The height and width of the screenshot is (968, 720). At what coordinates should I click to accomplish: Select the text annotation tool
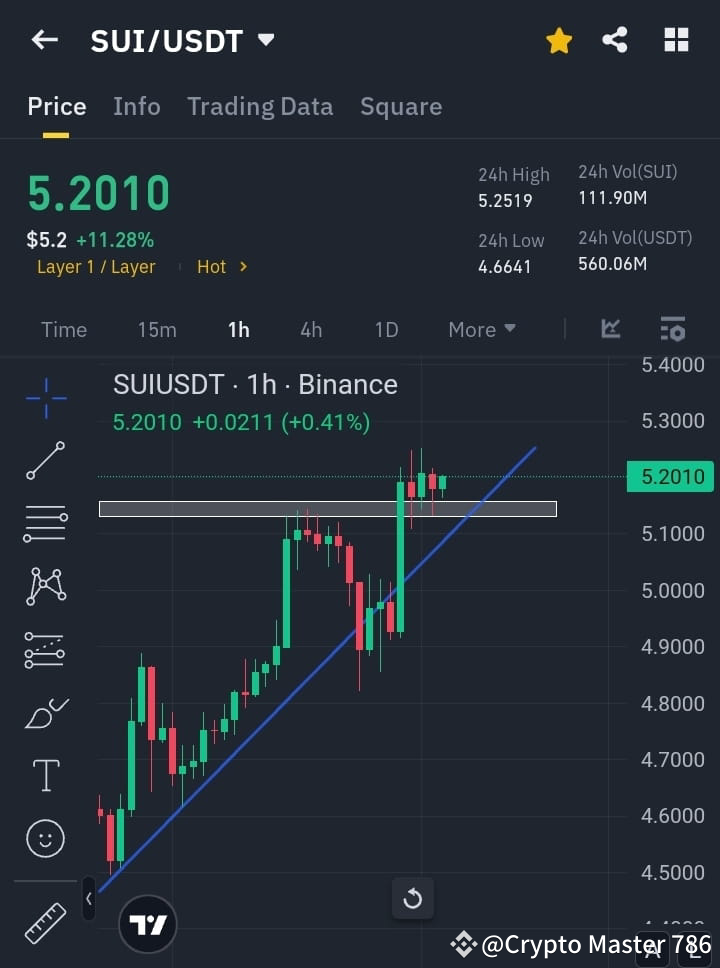point(45,775)
